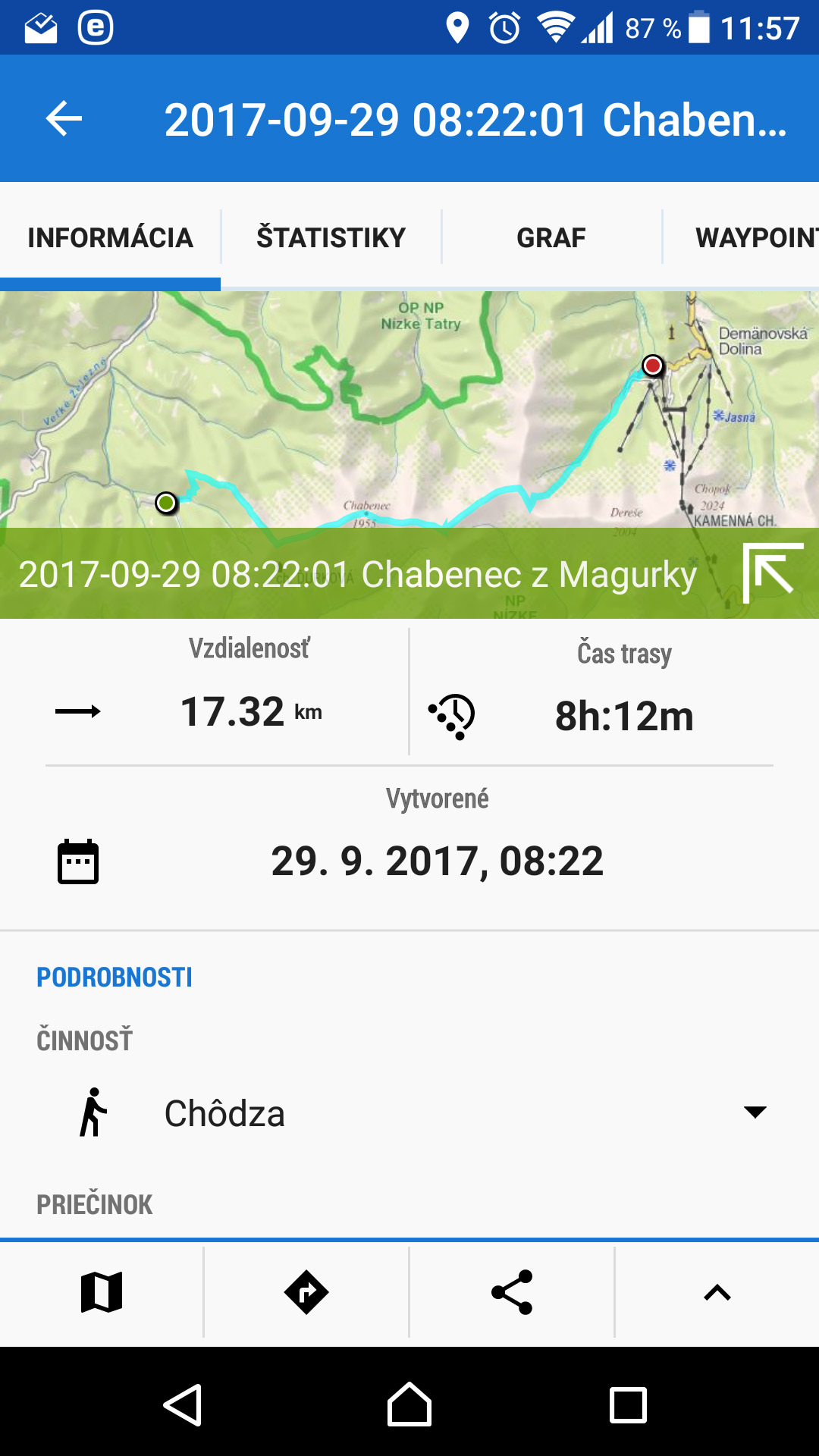Expand more options with the up chevron
819x1456 pixels.
click(x=717, y=1292)
